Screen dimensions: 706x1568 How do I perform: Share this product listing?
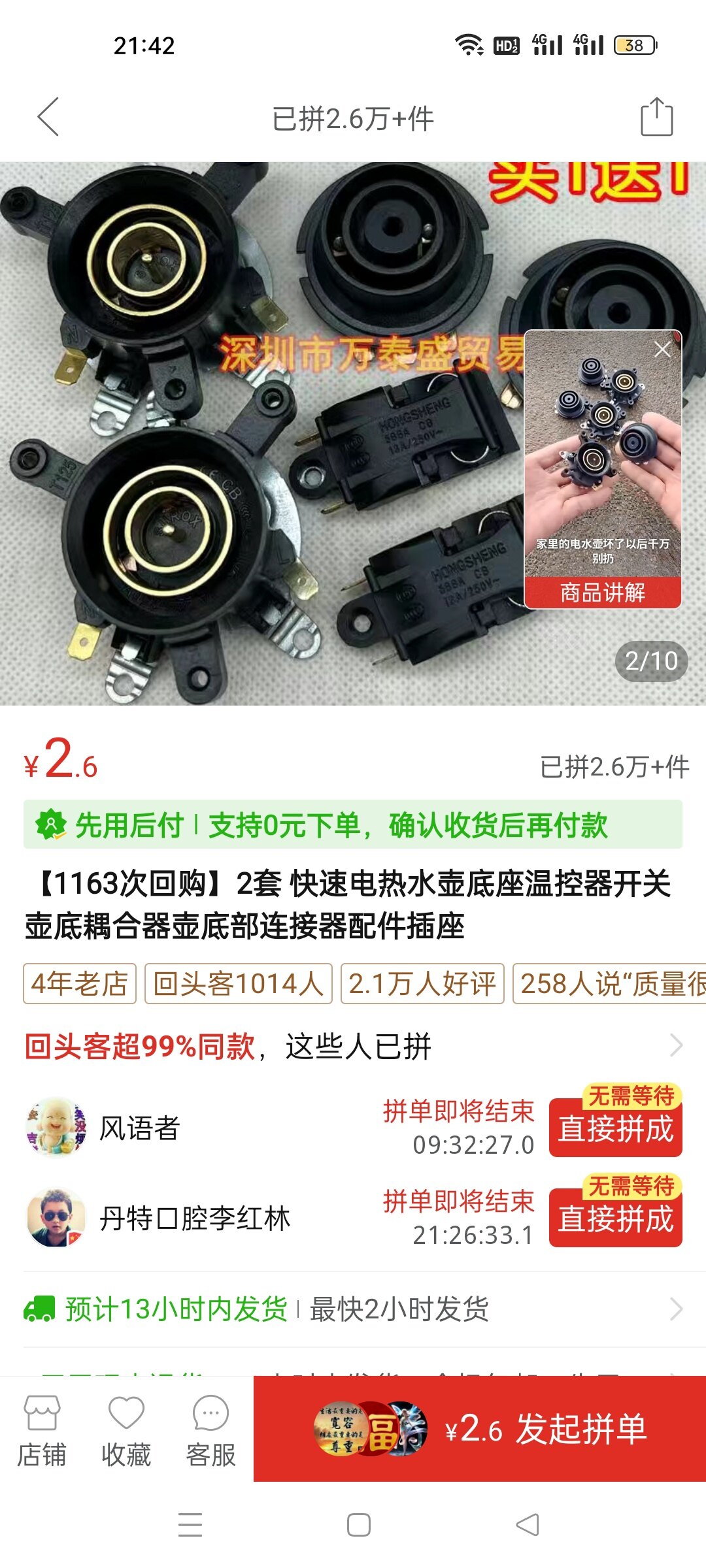(x=656, y=117)
